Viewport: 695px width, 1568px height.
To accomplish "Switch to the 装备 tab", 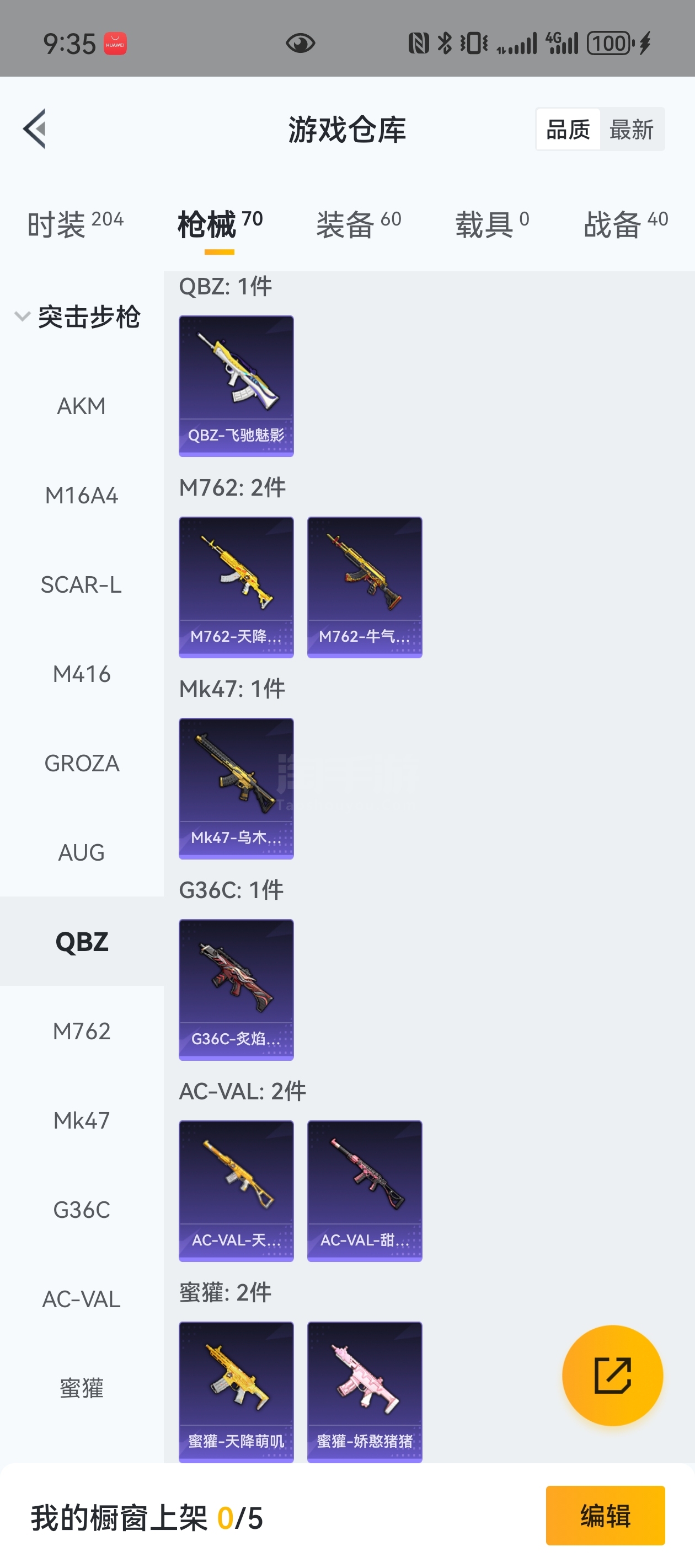I will [358, 224].
